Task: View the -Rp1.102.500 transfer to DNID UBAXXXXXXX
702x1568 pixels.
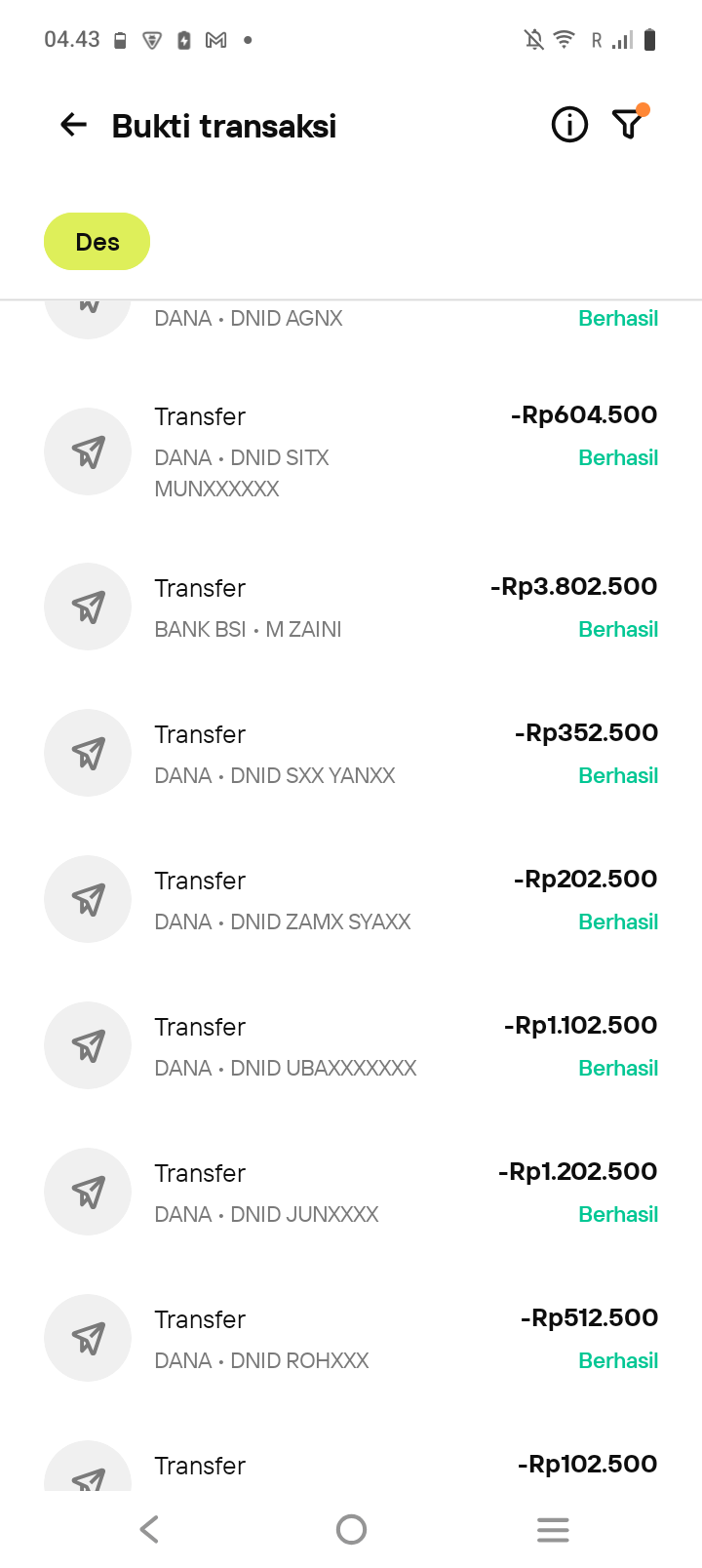Action: click(351, 1046)
